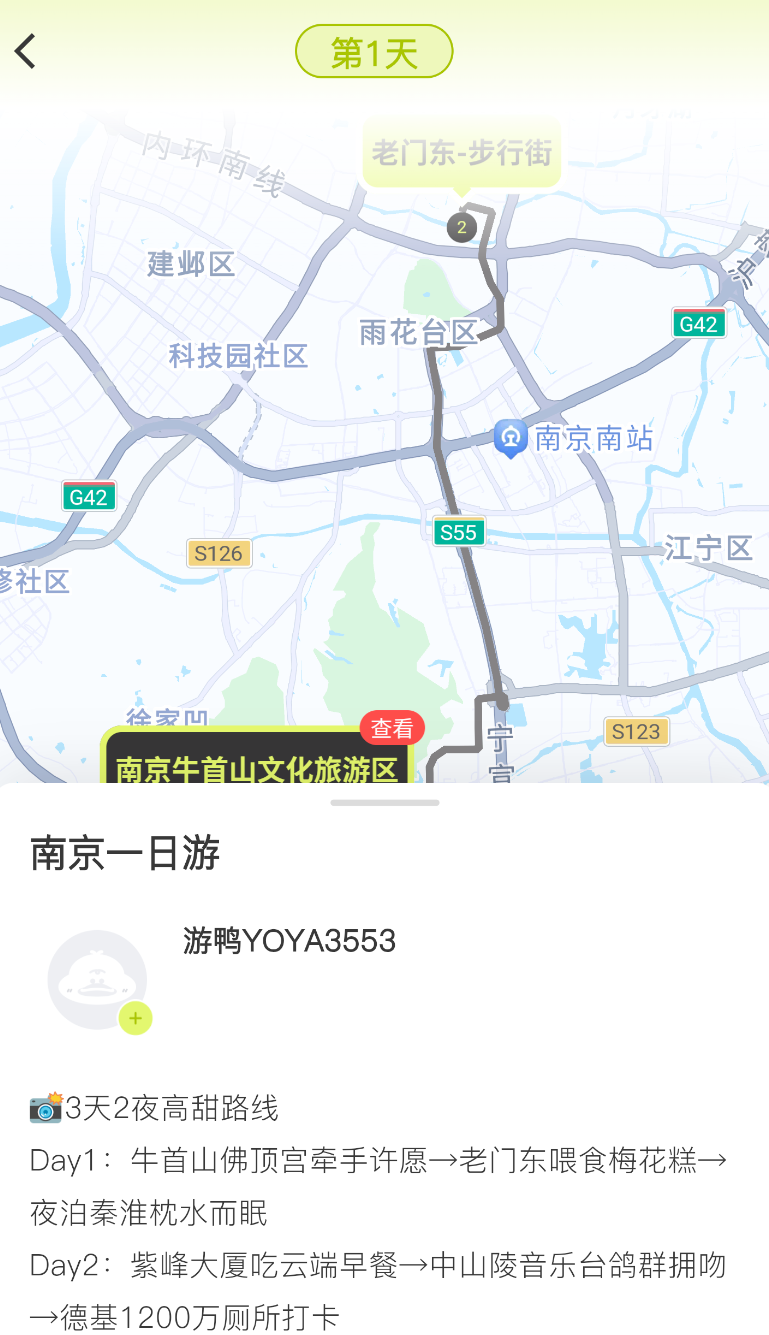Select the 第1天 day chip
769x1335 pixels.
coord(374,52)
